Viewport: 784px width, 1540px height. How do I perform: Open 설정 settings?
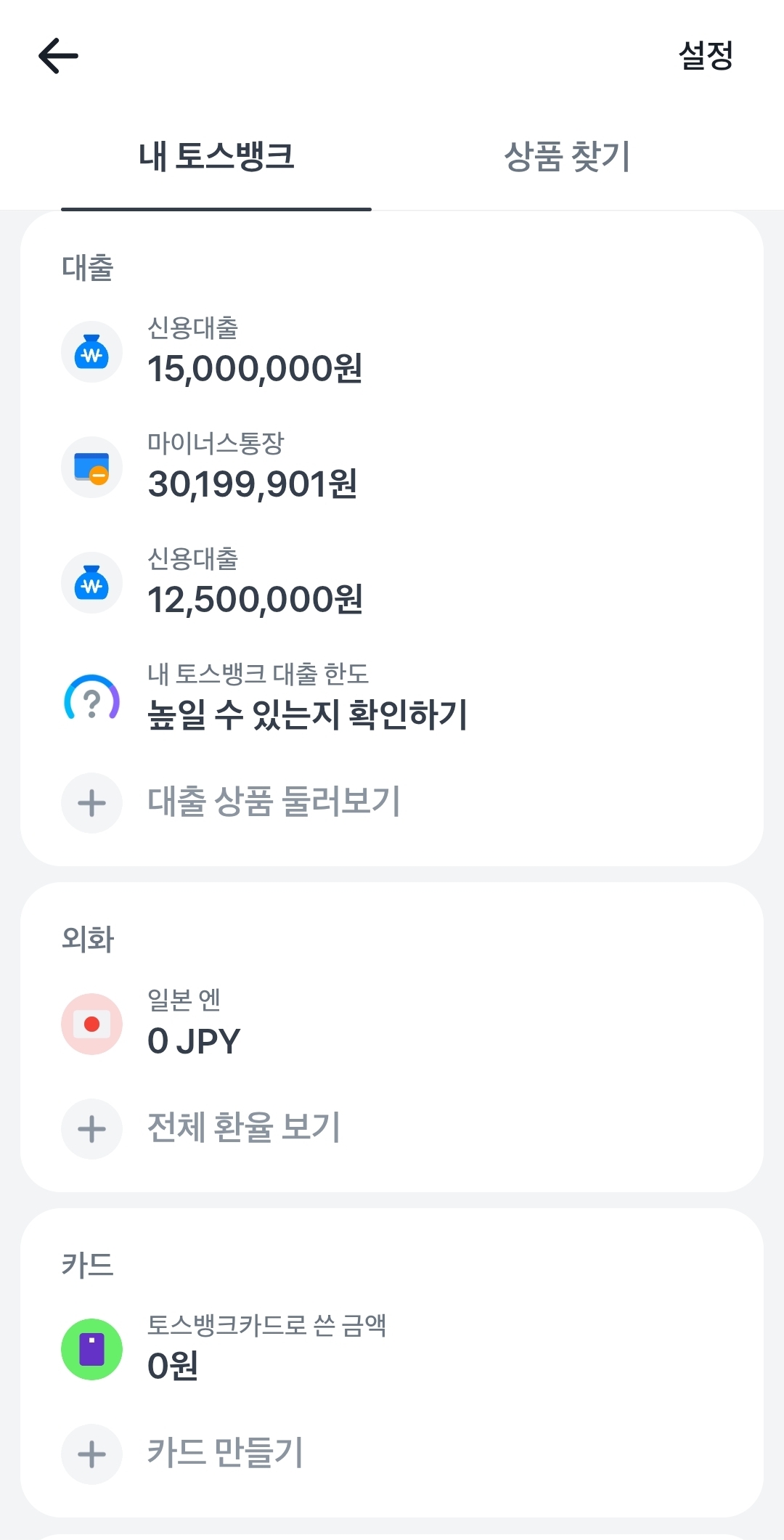pyautogui.click(x=705, y=56)
